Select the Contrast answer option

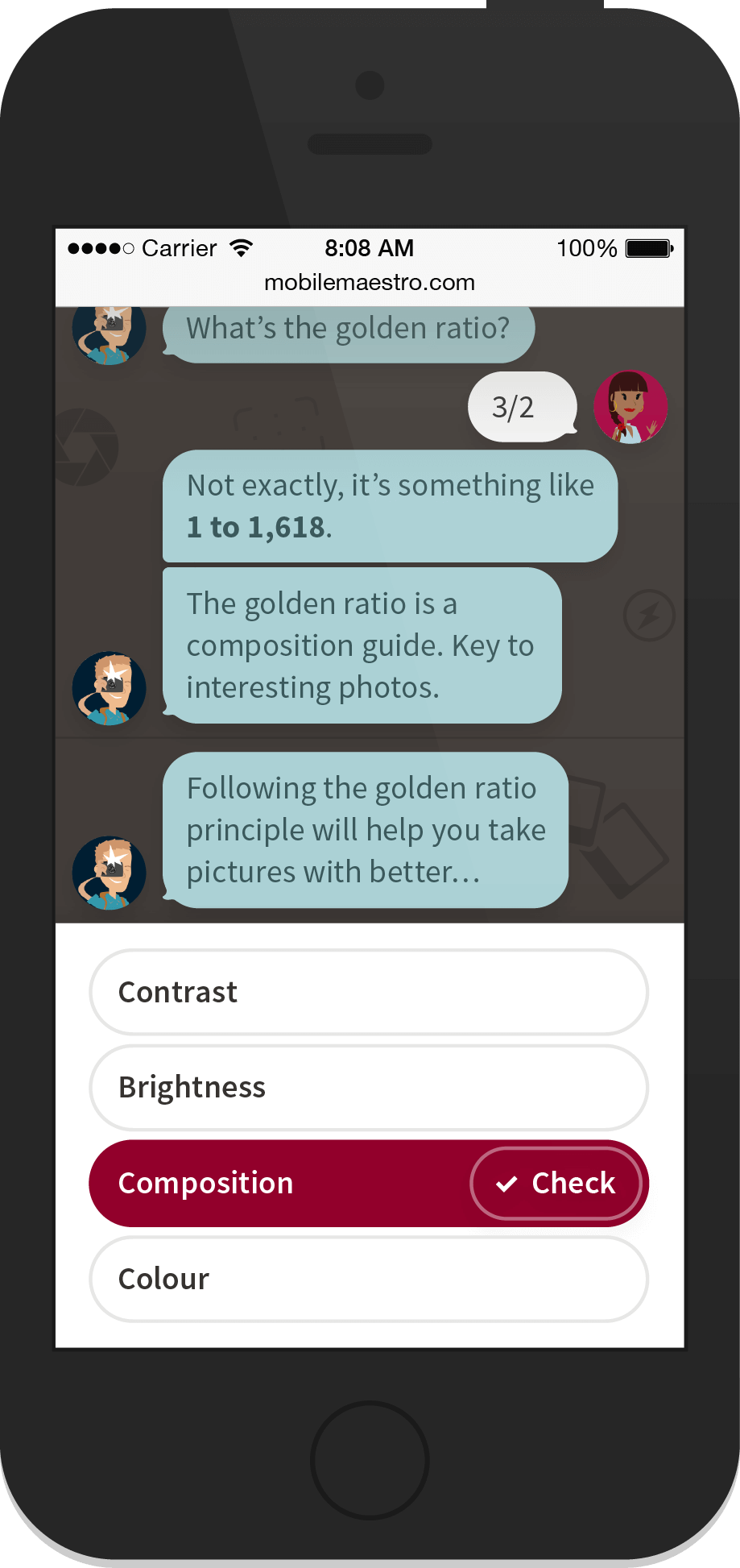coord(368,992)
